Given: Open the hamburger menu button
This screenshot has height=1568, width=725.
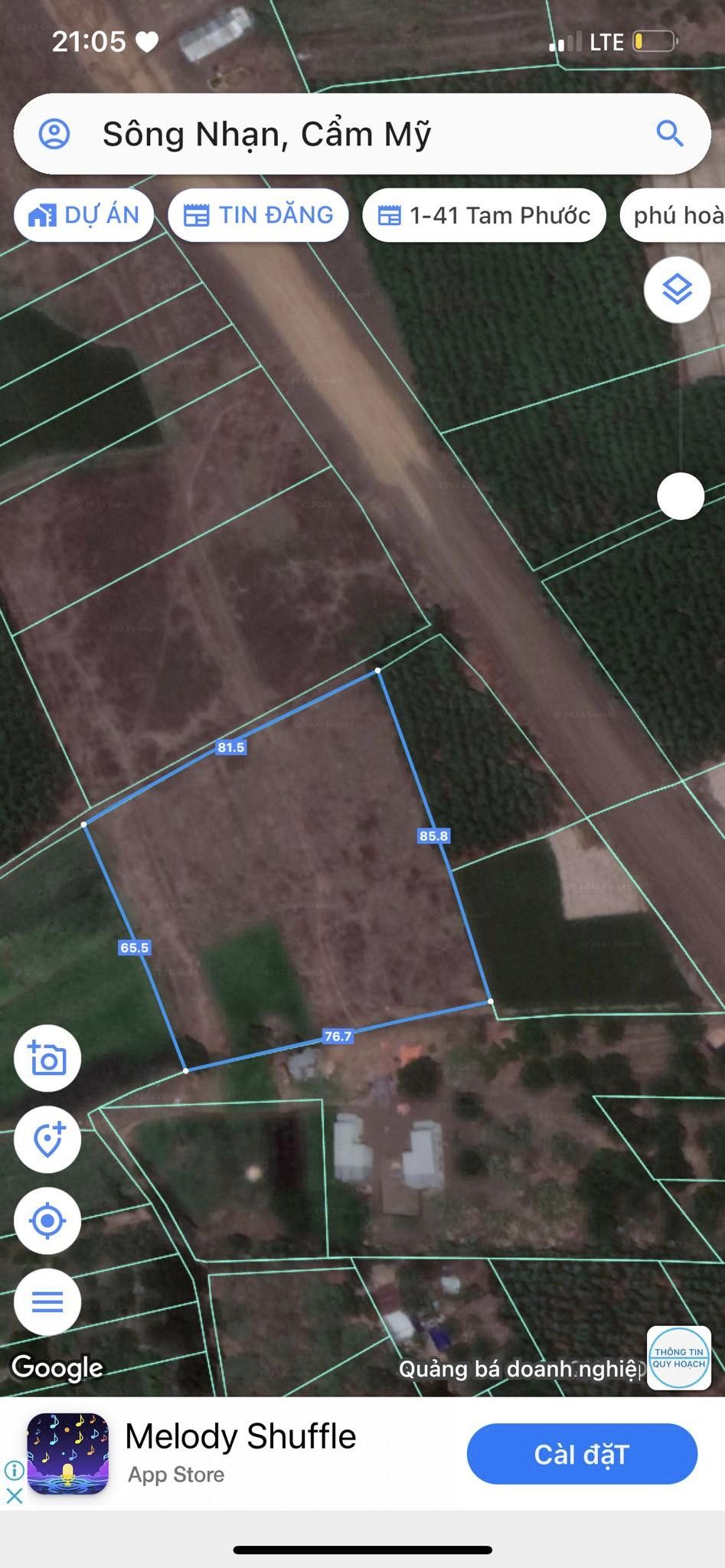Looking at the screenshot, I should [x=47, y=1302].
